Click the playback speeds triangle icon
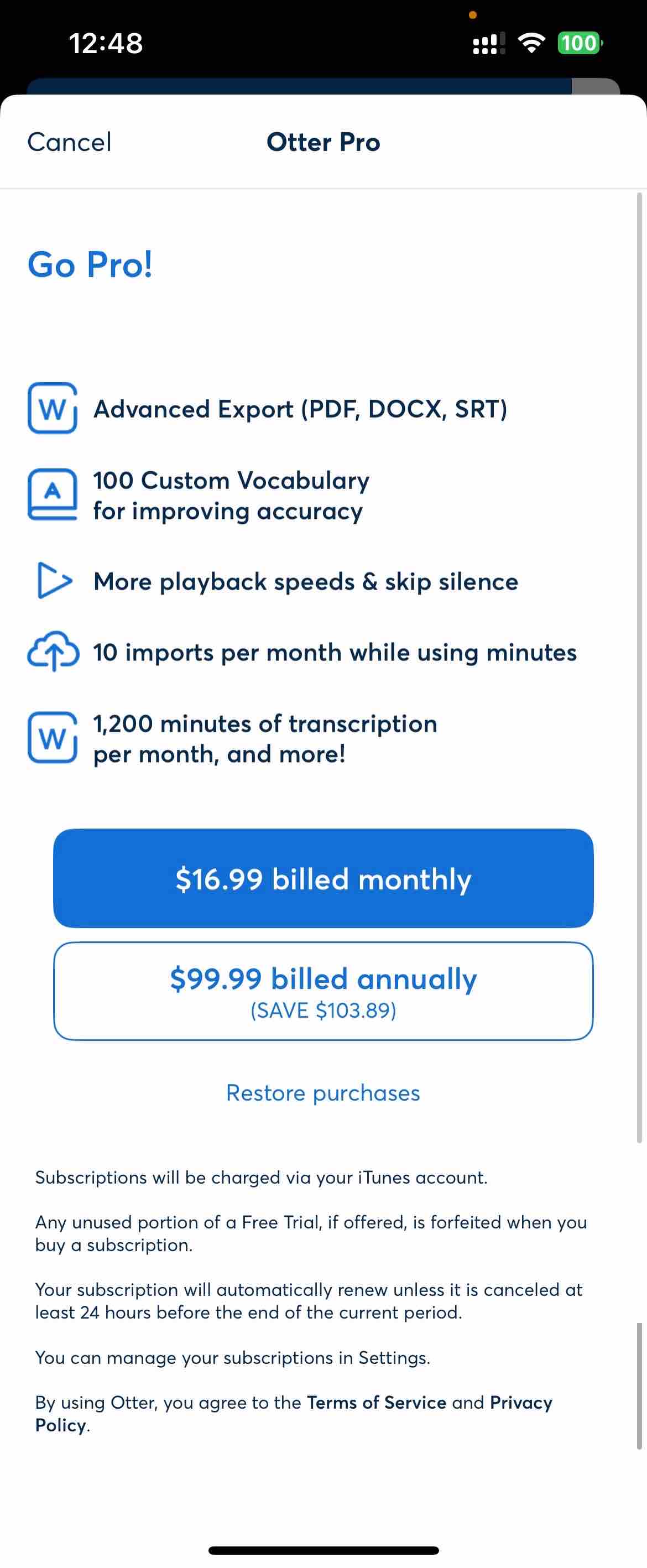The height and width of the screenshot is (1568, 647). (x=55, y=581)
